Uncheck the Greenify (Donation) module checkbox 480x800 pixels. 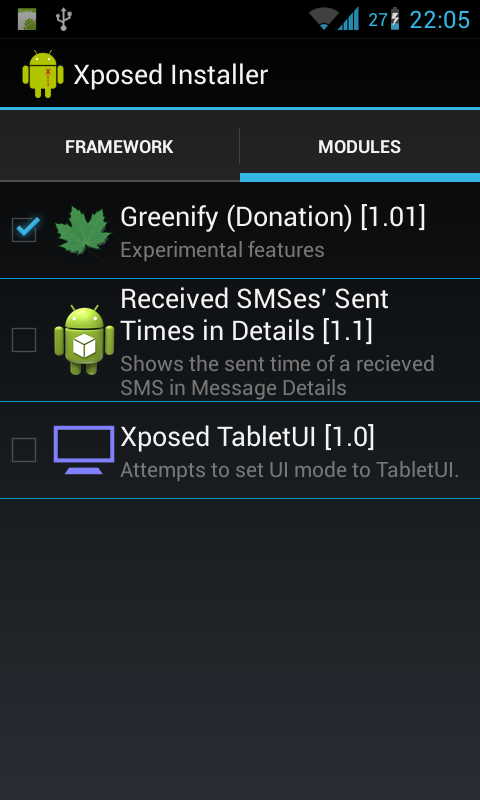tap(24, 230)
